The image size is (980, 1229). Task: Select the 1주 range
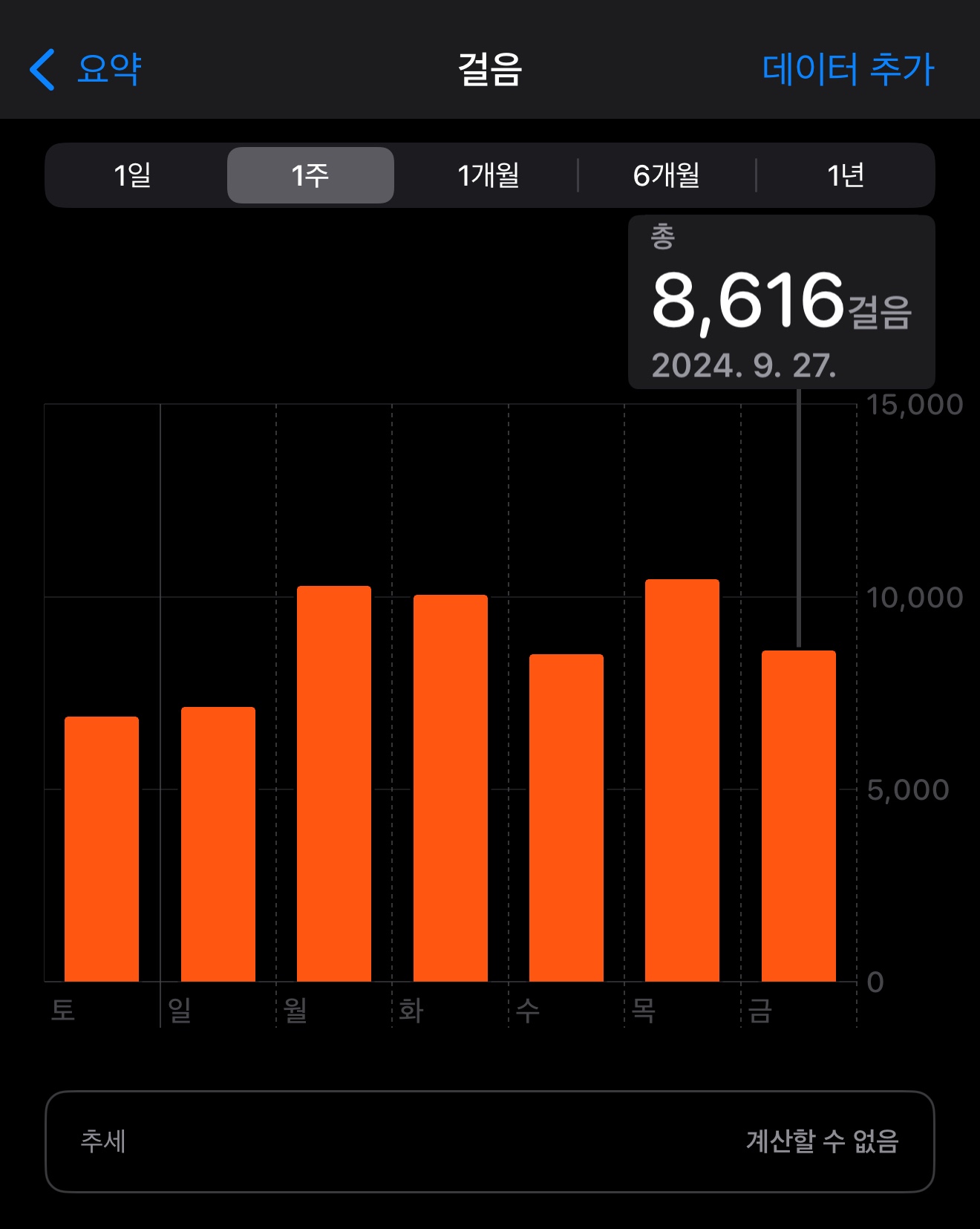pos(310,175)
